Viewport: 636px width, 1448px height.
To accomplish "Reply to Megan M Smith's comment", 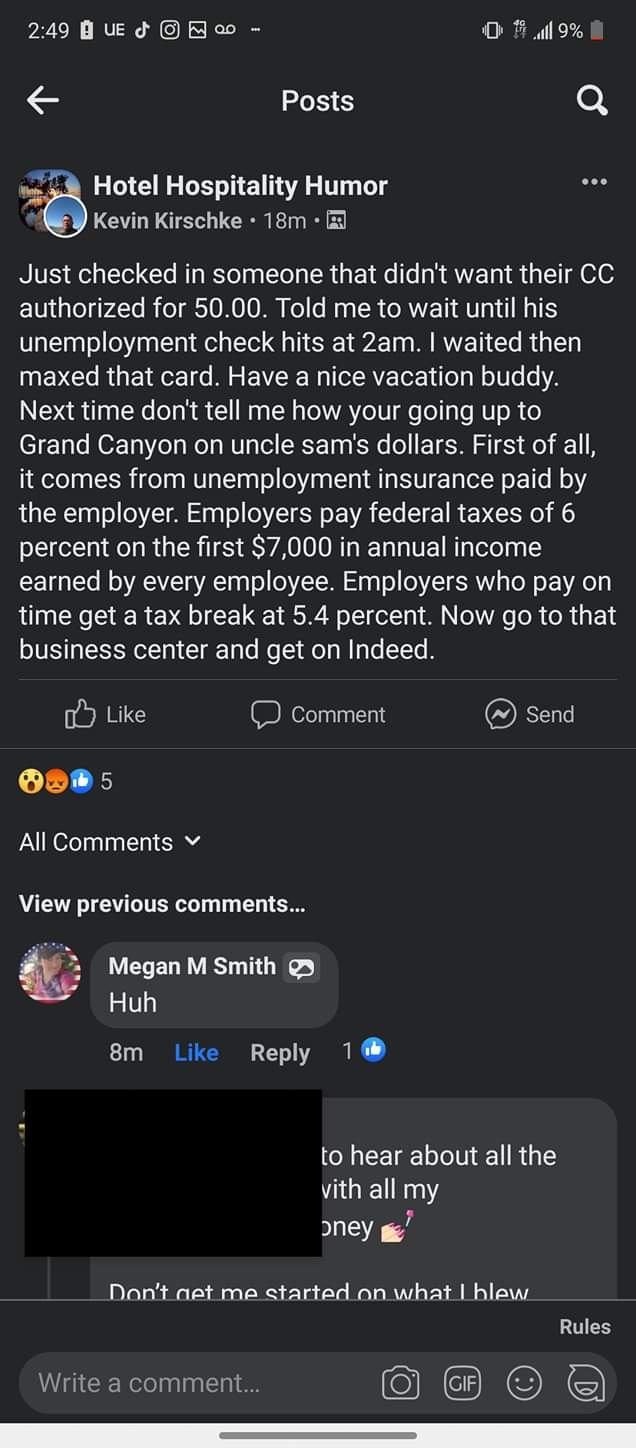I will point(280,1052).
